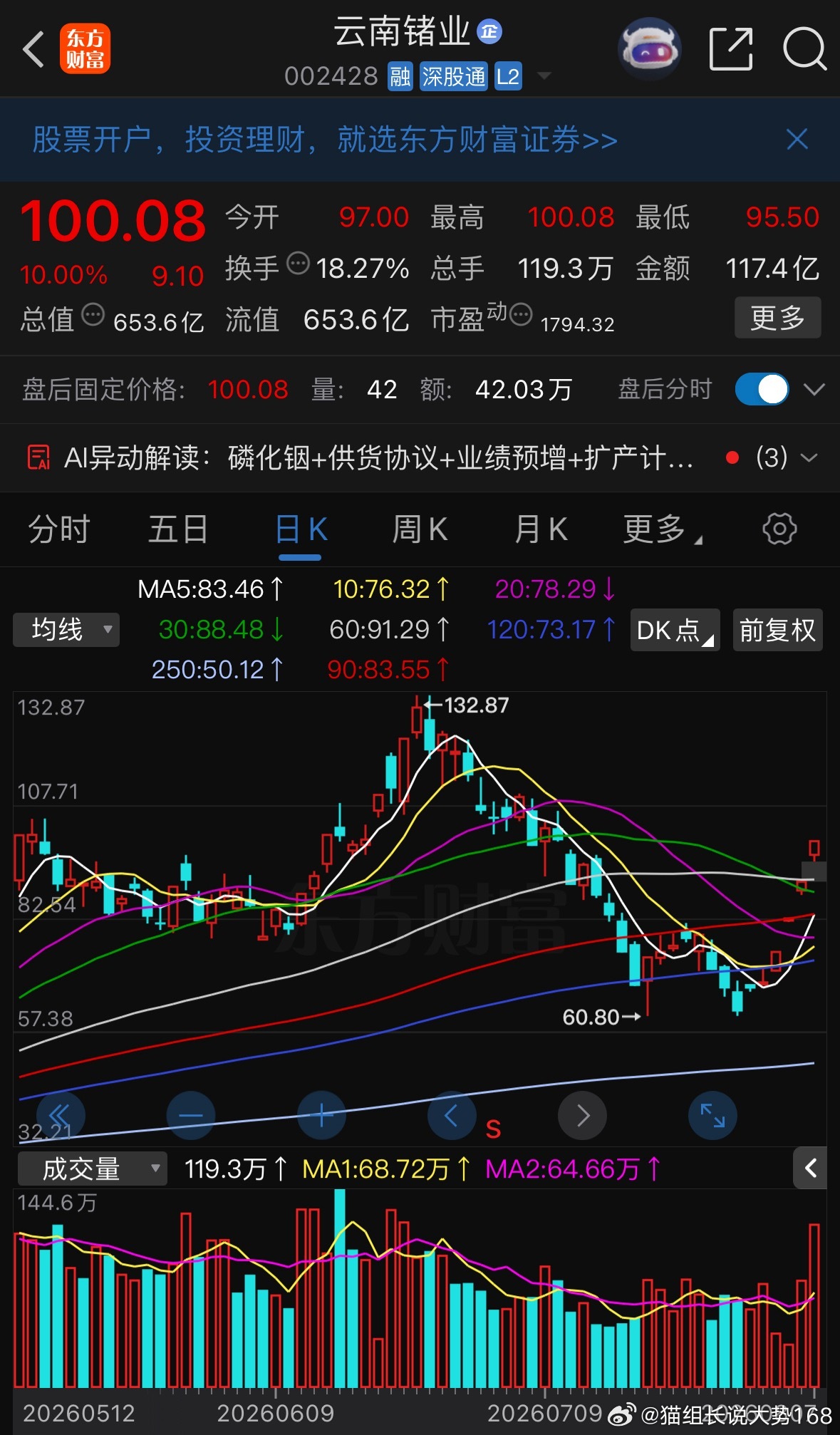Go back using the top-left arrow
The height and width of the screenshot is (1435, 840).
(x=33, y=49)
